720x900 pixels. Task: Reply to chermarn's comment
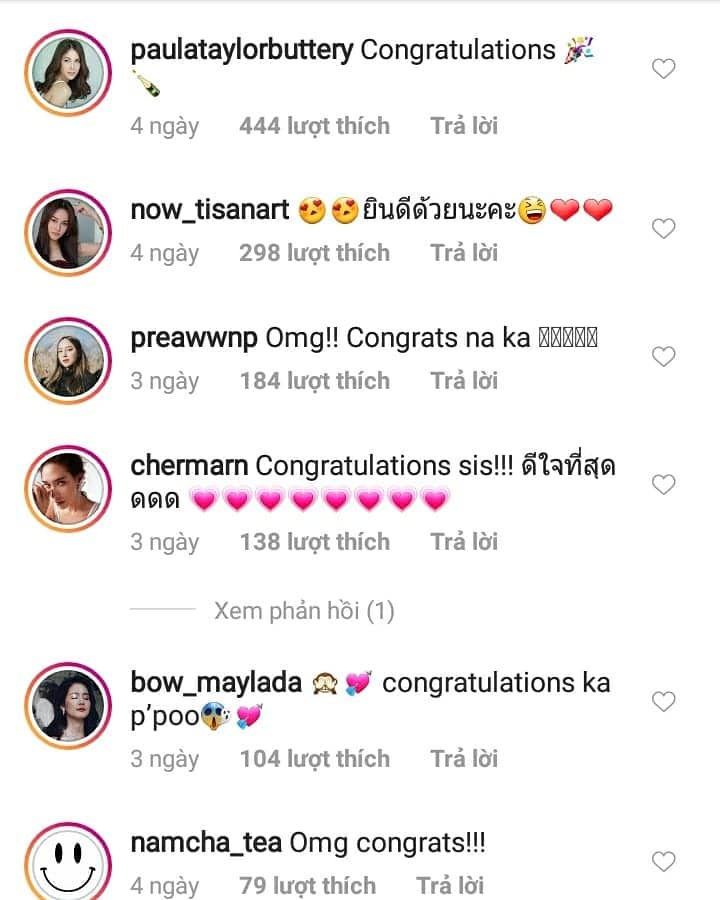pyautogui.click(x=463, y=542)
